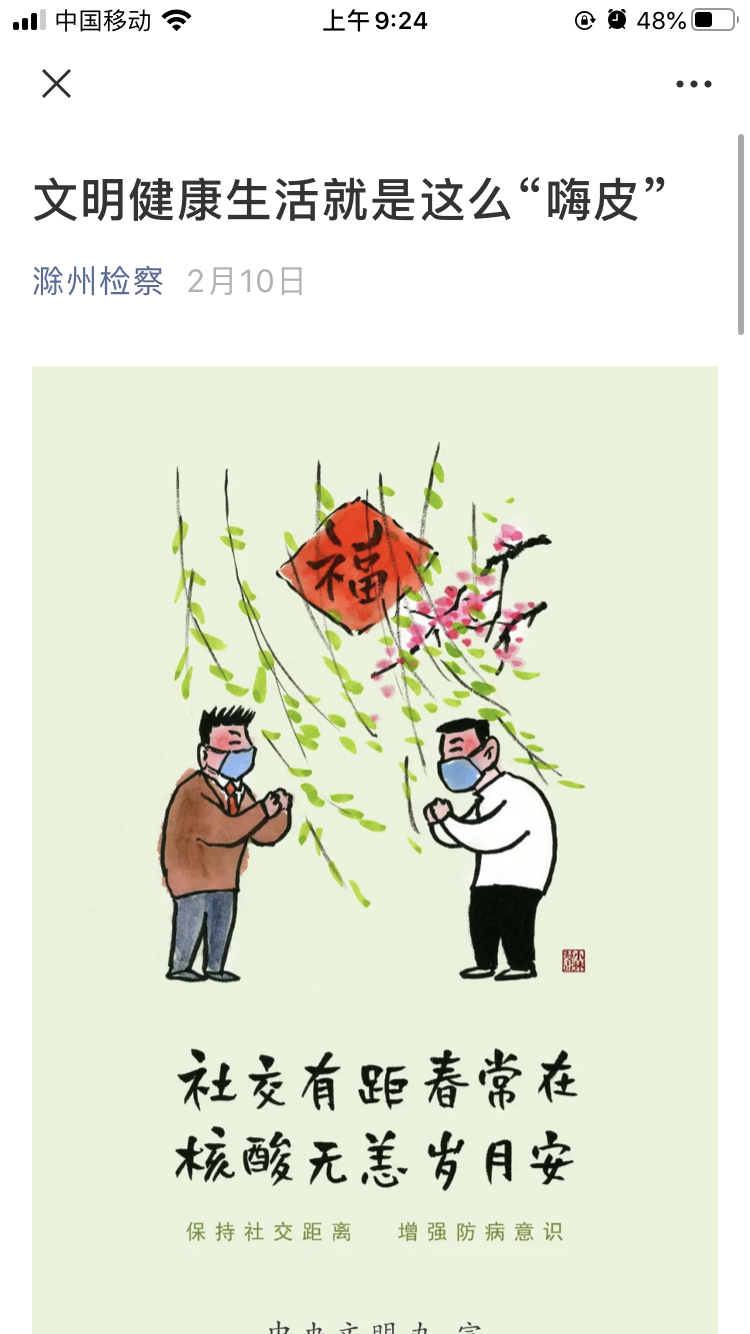The image size is (750, 1334).
Task: Open the 滁州检察 account page
Action: coord(98,282)
